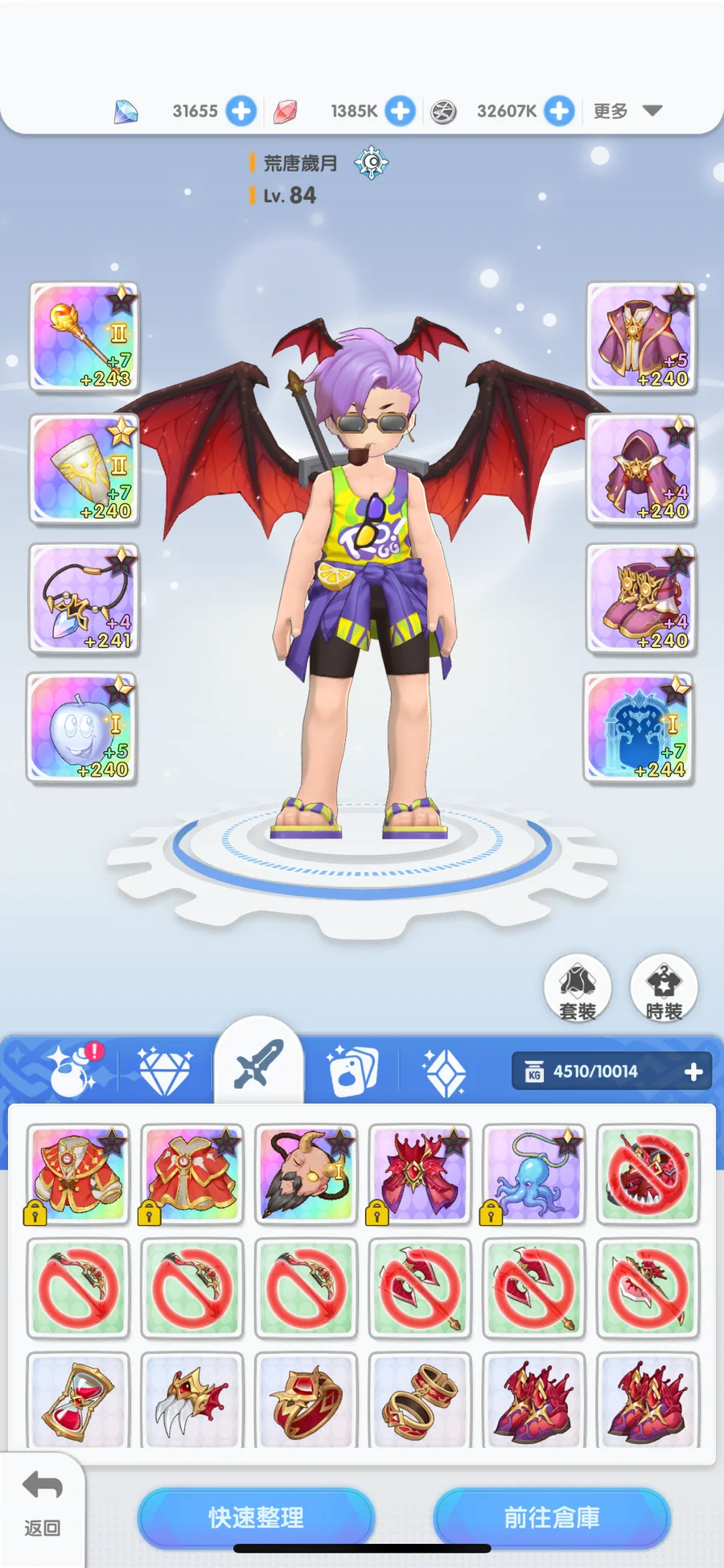Add more diamonds with plus button
This screenshot has width=724, height=1568.
(241, 111)
